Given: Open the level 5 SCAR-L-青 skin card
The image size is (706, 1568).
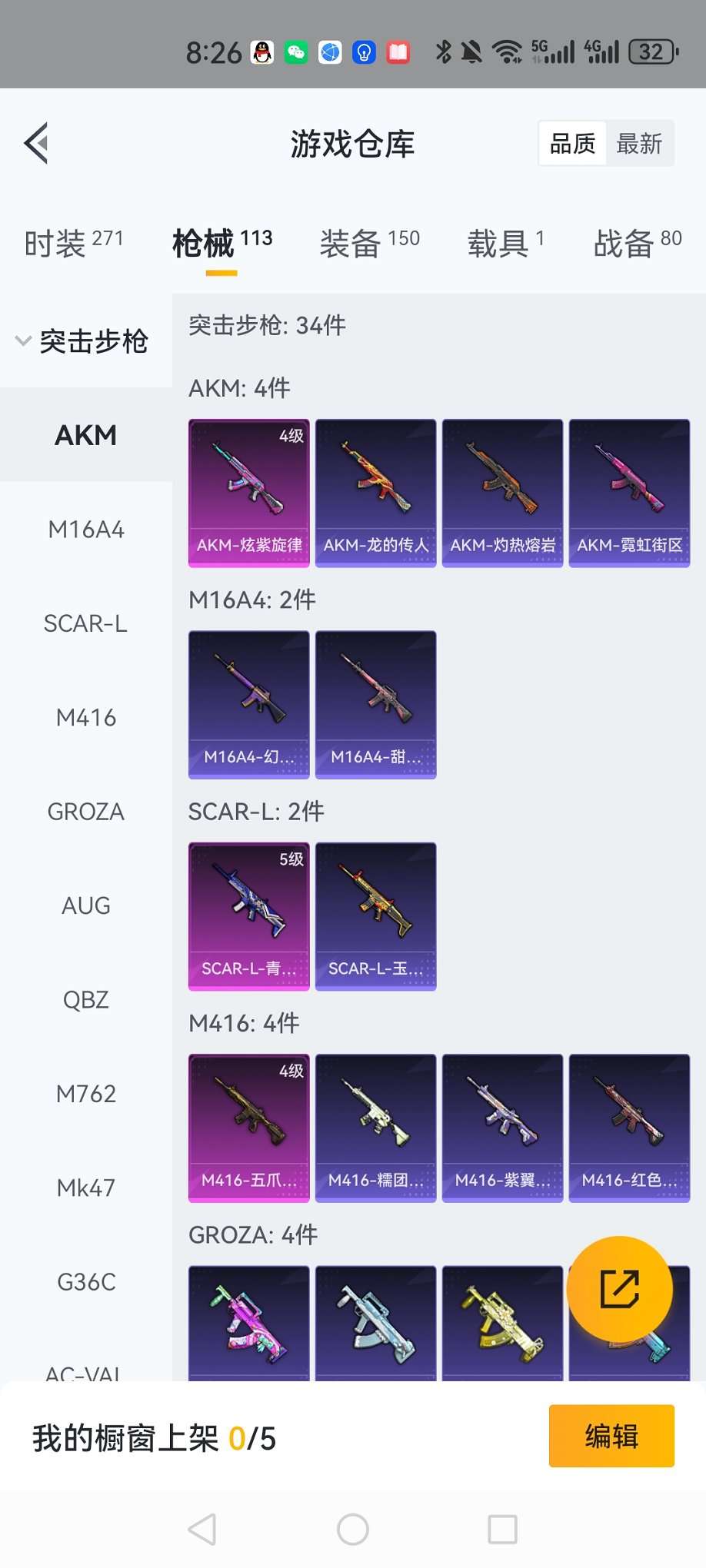Looking at the screenshot, I should pyautogui.click(x=249, y=916).
